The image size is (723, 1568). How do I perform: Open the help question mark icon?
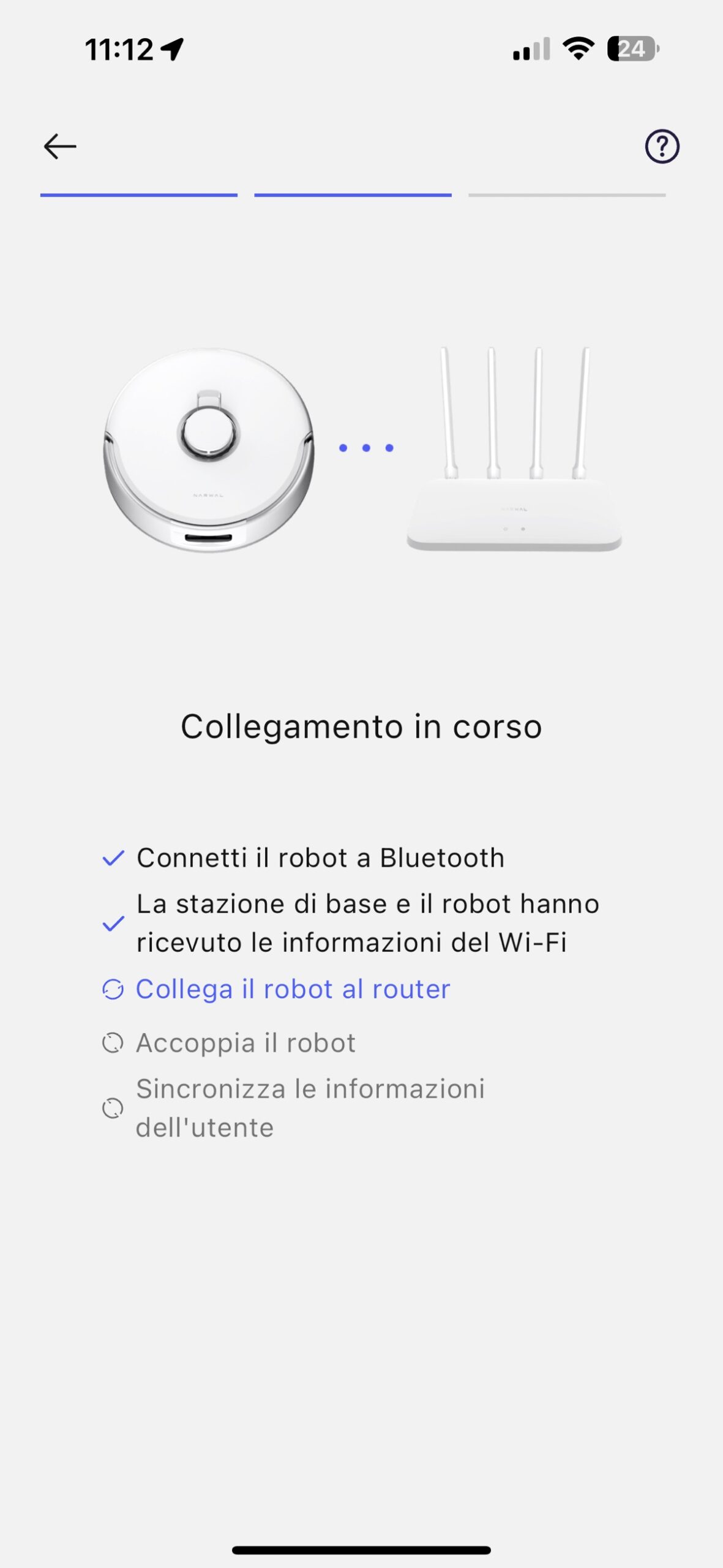[x=662, y=147]
